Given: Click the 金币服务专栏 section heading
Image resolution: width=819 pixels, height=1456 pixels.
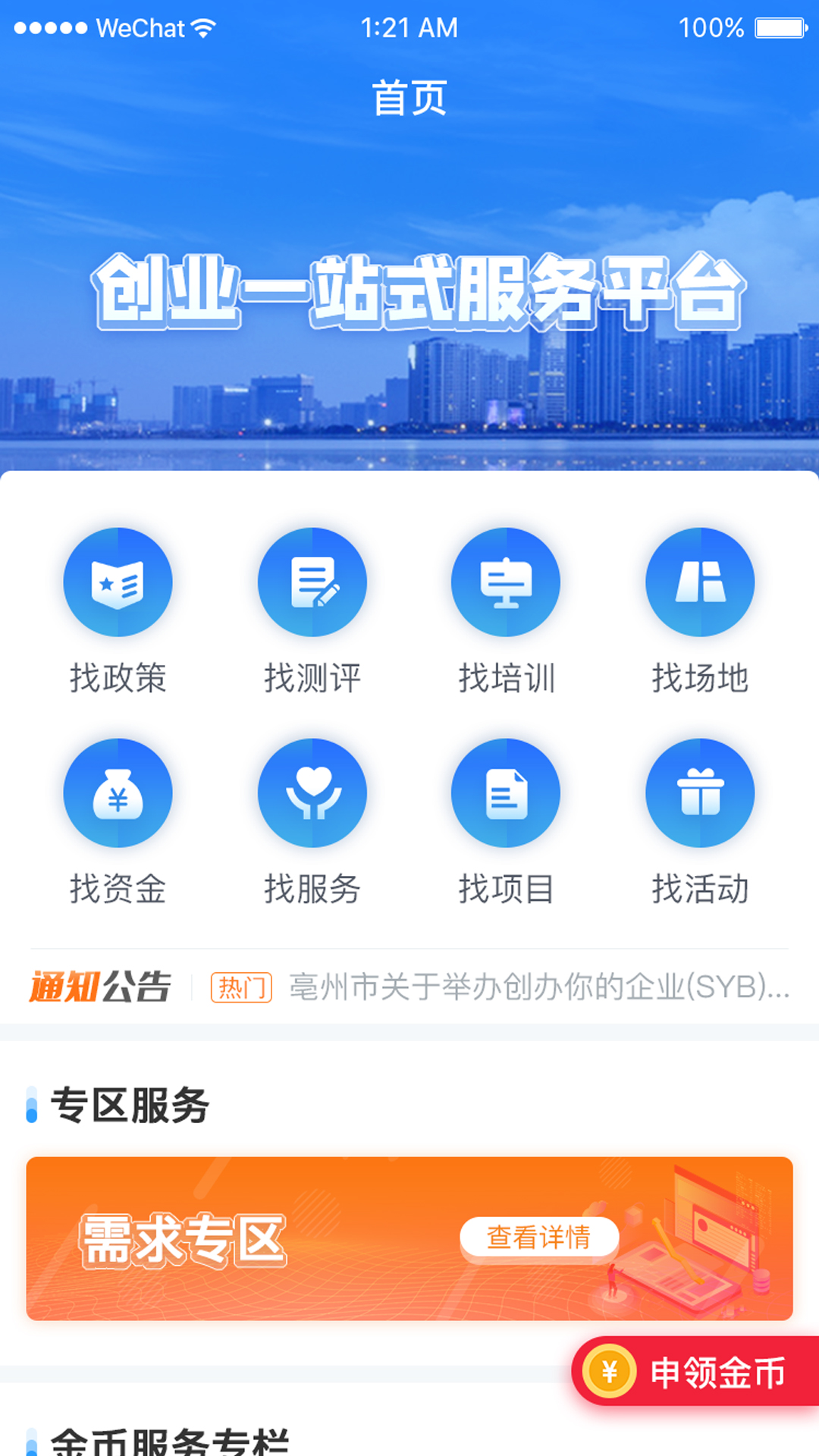Looking at the screenshot, I should 167,1443.
